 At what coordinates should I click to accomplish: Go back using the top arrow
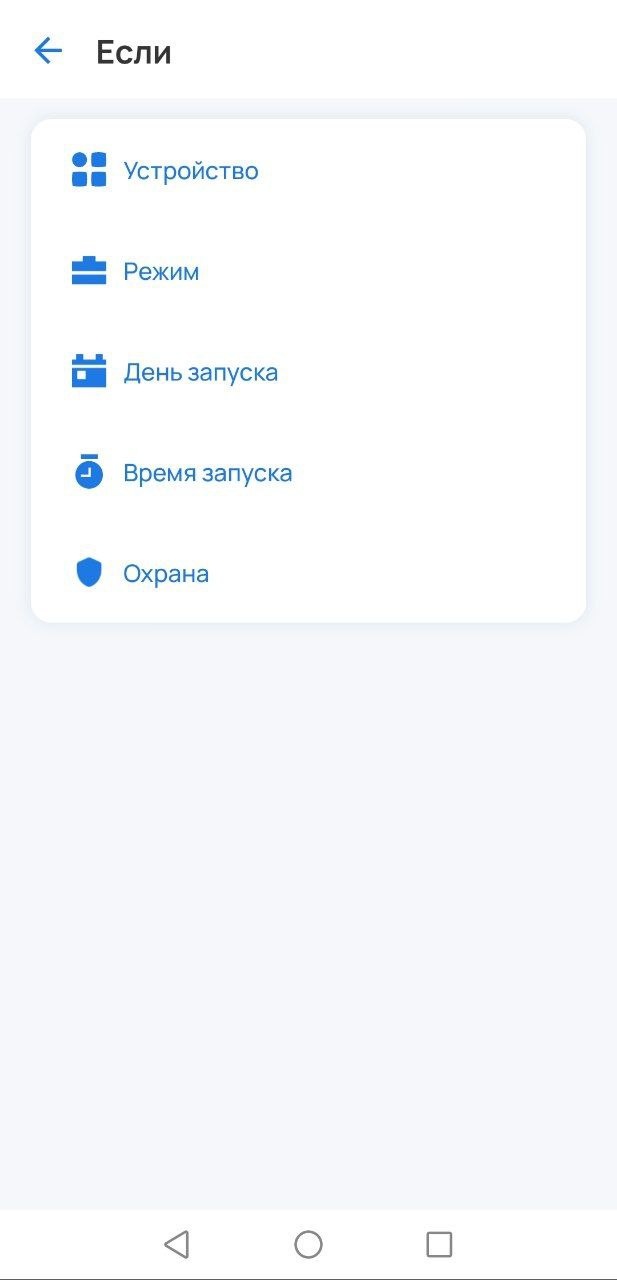(48, 51)
